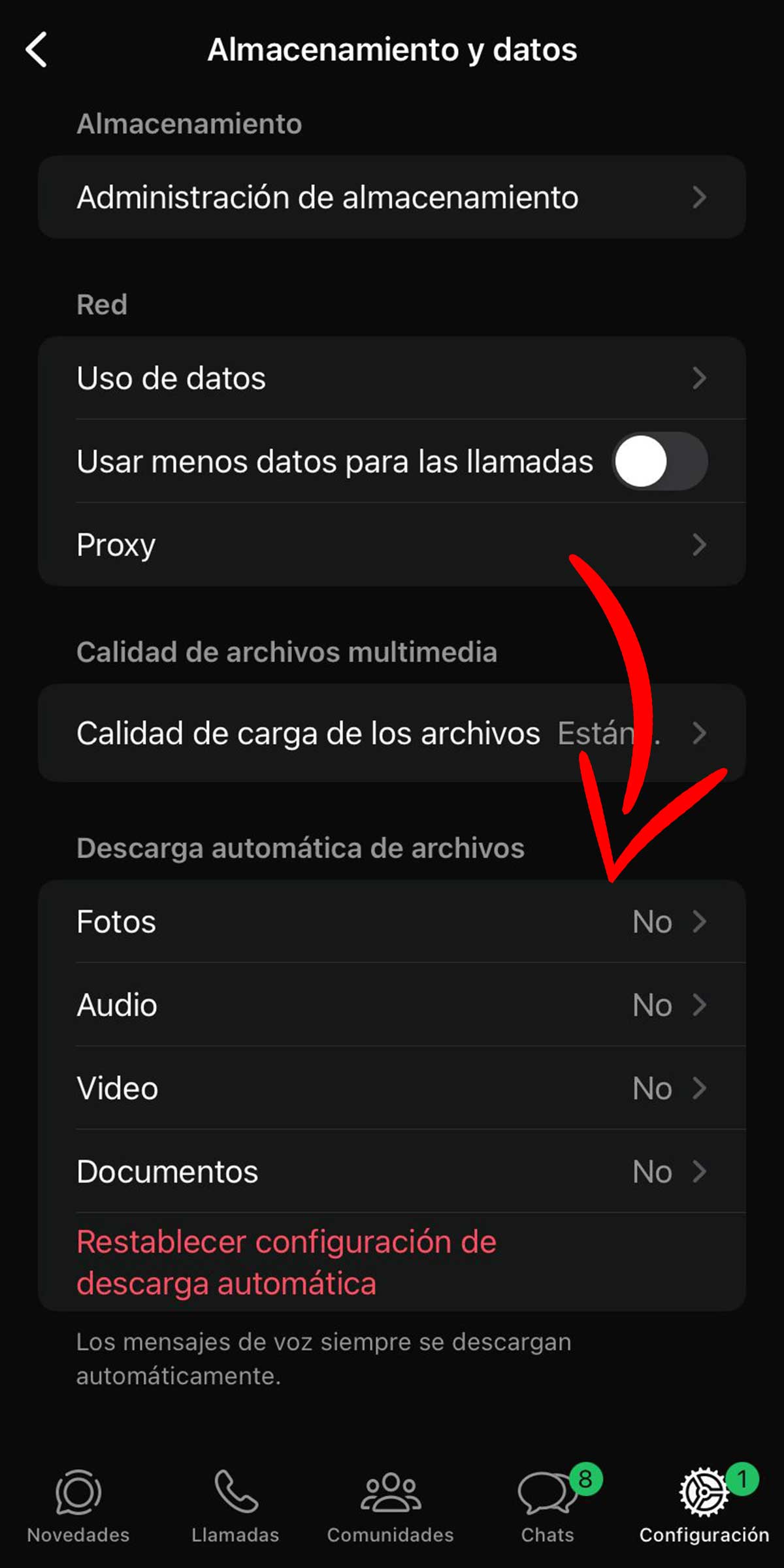This screenshot has width=784, height=1568.
Task: Toggle Usar menos datos para las llamadas
Action: click(x=659, y=461)
